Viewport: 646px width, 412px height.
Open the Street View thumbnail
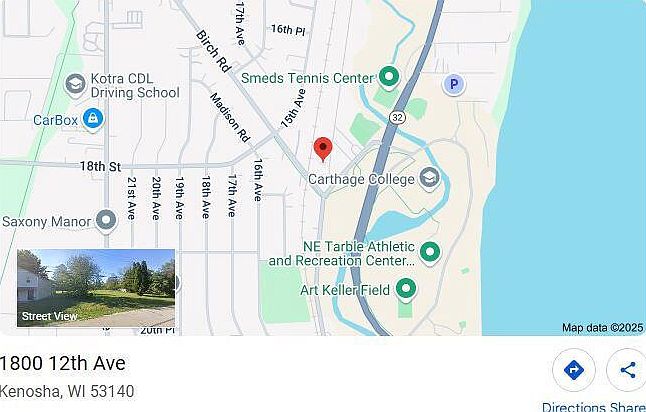tap(96, 288)
